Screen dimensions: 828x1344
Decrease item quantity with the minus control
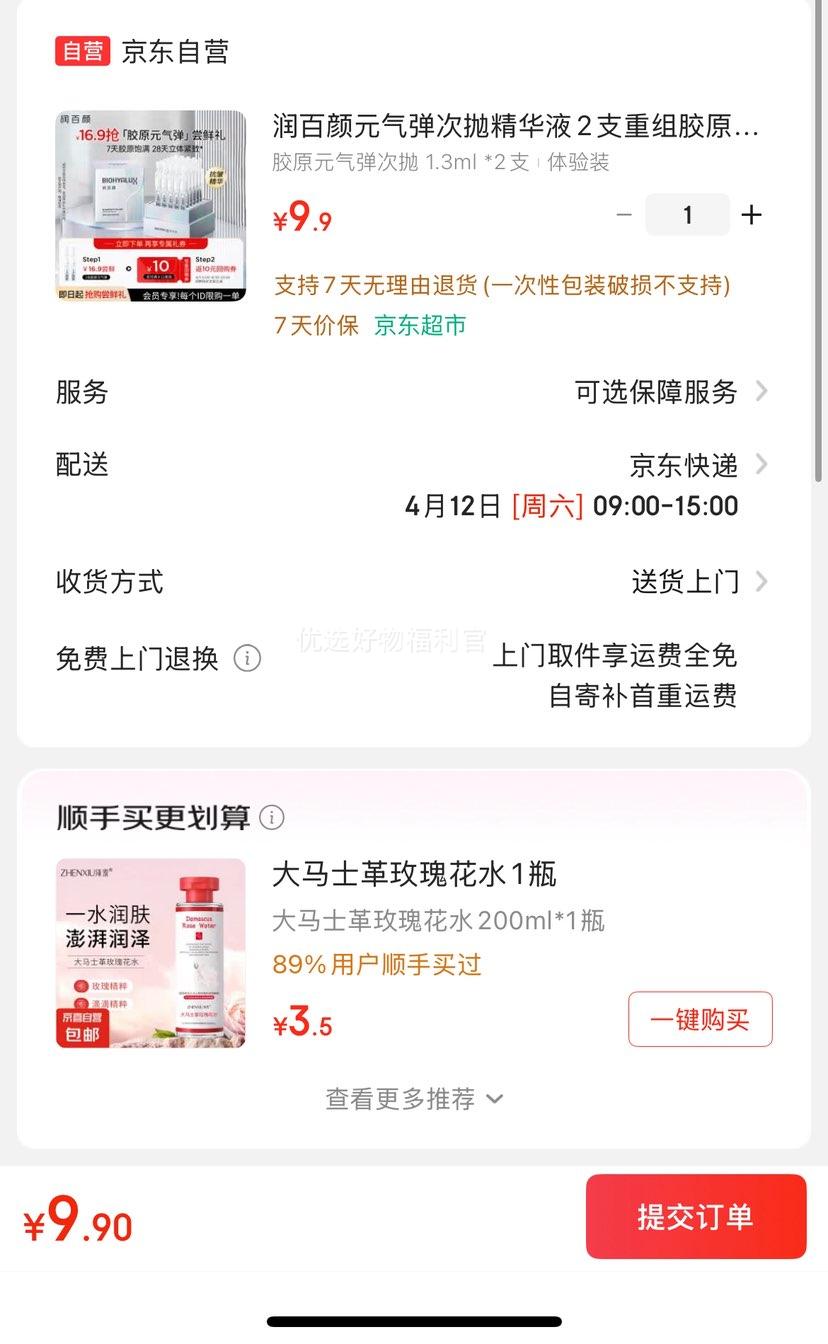point(624,214)
